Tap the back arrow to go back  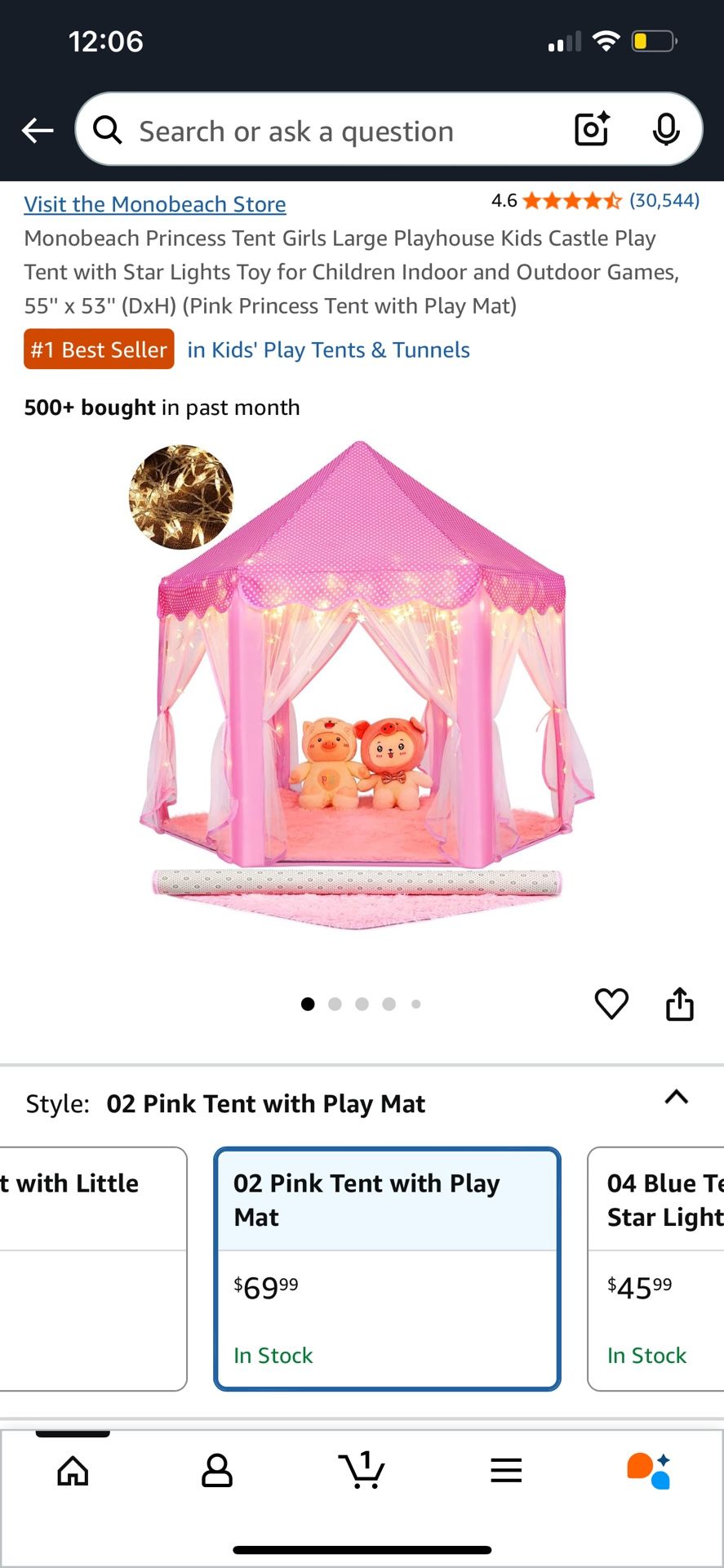click(37, 130)
